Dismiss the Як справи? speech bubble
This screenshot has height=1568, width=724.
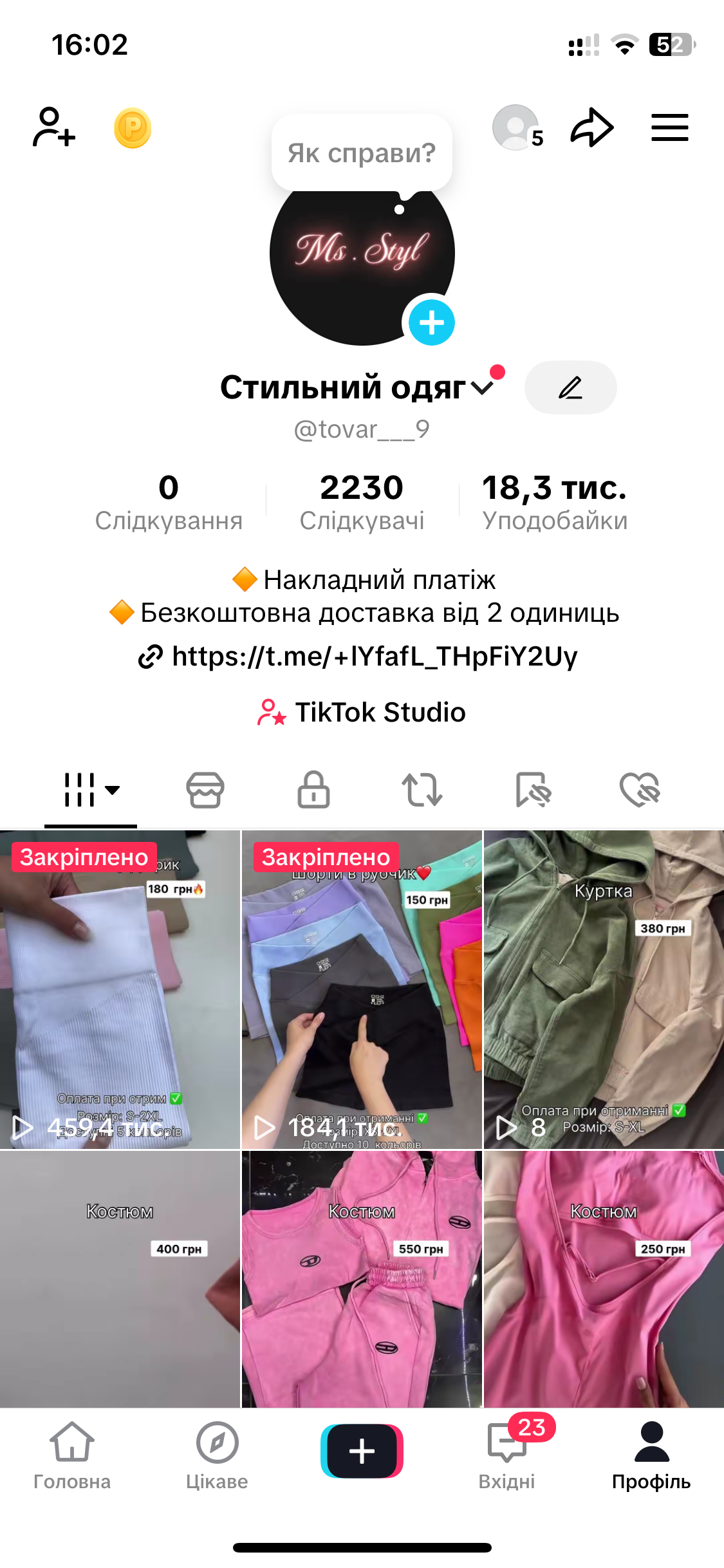point(362,153)
